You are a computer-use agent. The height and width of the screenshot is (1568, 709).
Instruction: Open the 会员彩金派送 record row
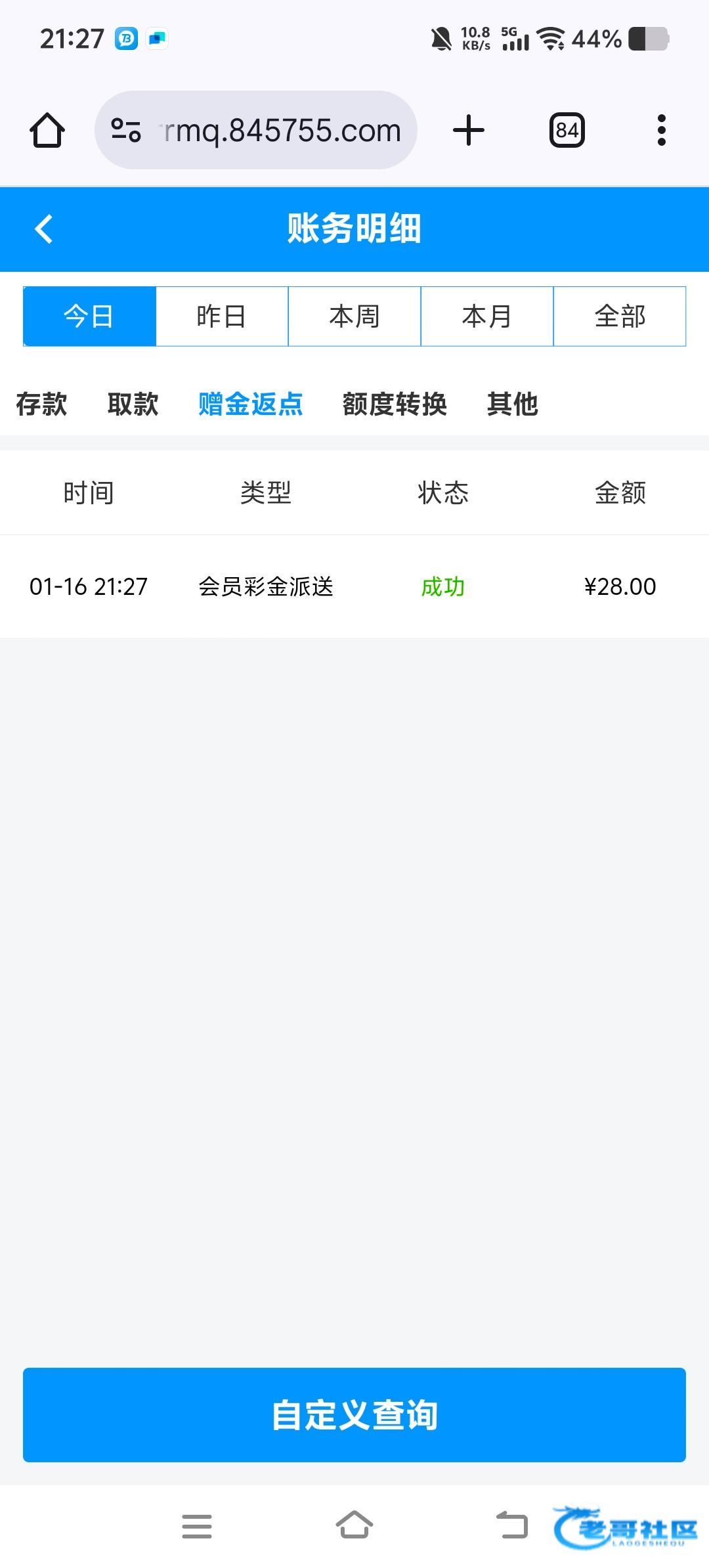point(354,586)
